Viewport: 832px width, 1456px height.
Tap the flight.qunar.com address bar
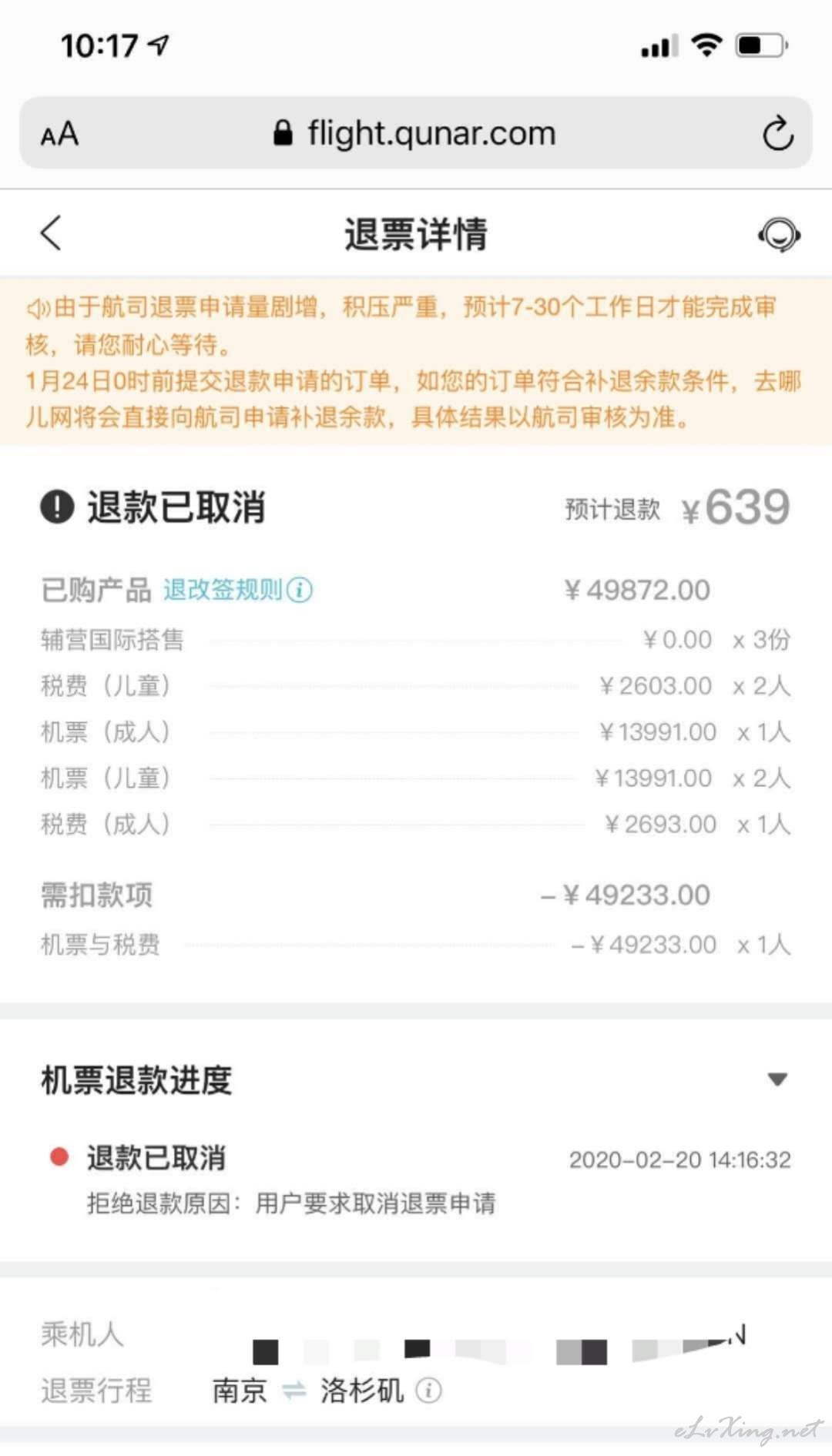pyautogui.click(x=416, y=133)
